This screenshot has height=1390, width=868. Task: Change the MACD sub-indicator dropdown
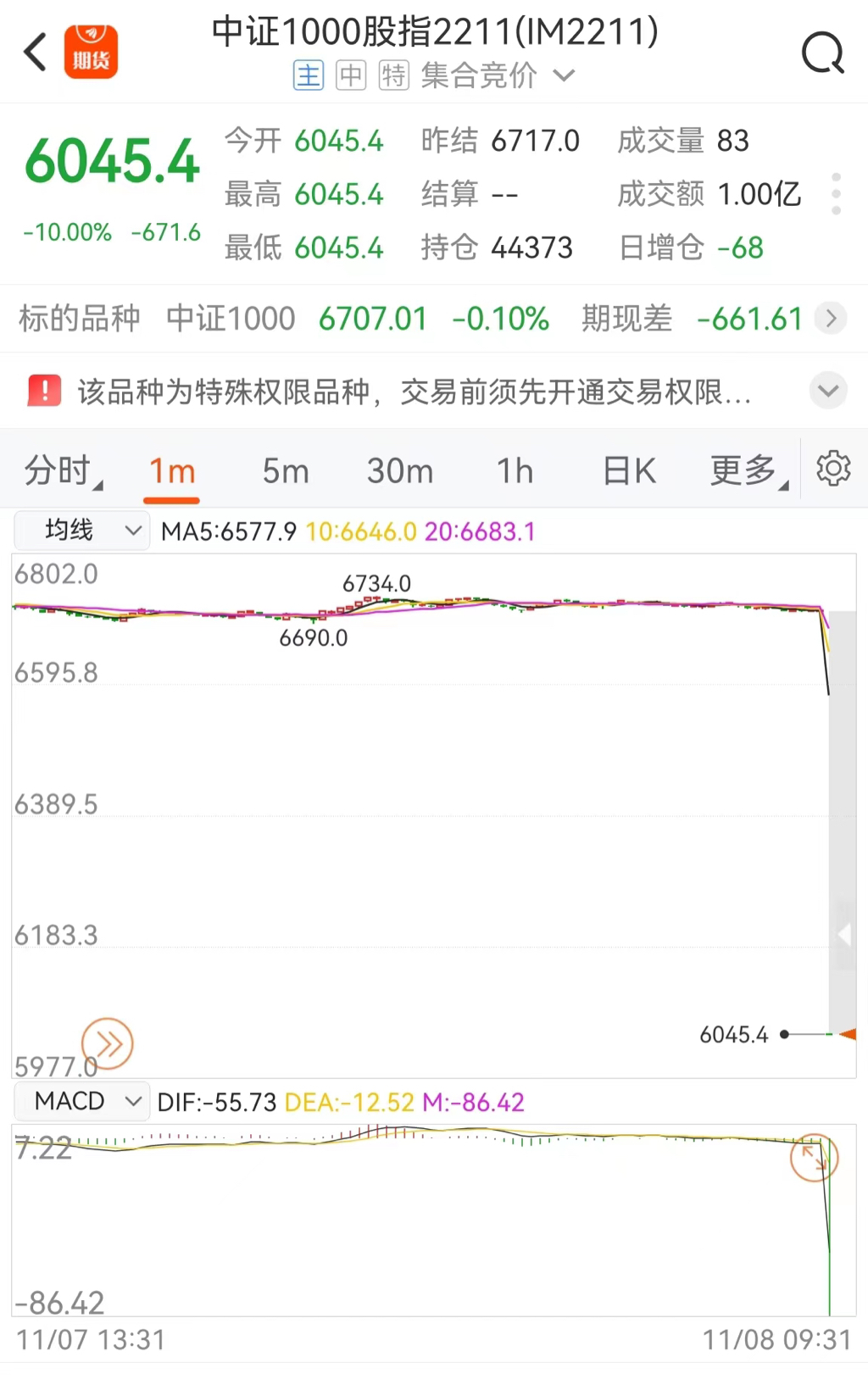click(82, 1101)
